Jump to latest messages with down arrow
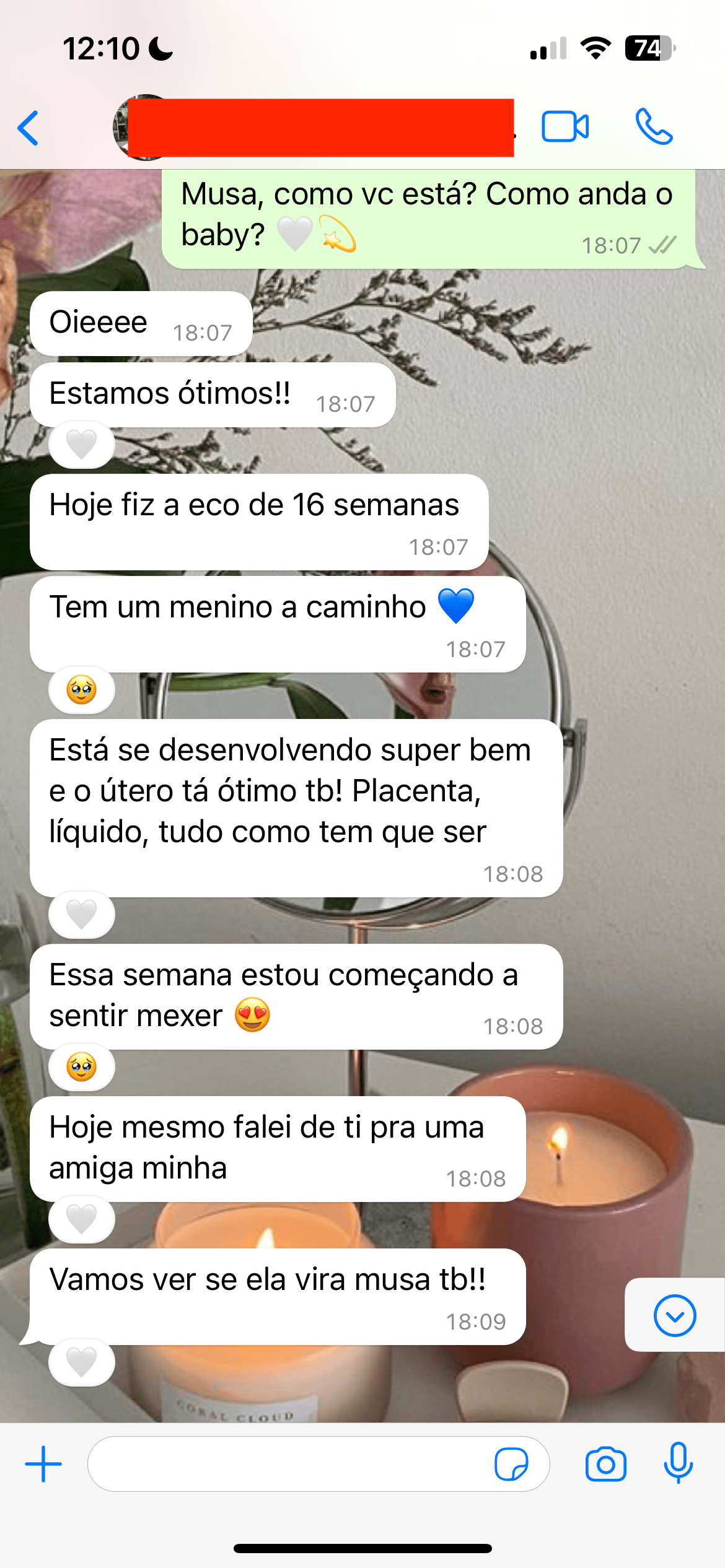This screenshot has width=725, height=1568. 674,1315
